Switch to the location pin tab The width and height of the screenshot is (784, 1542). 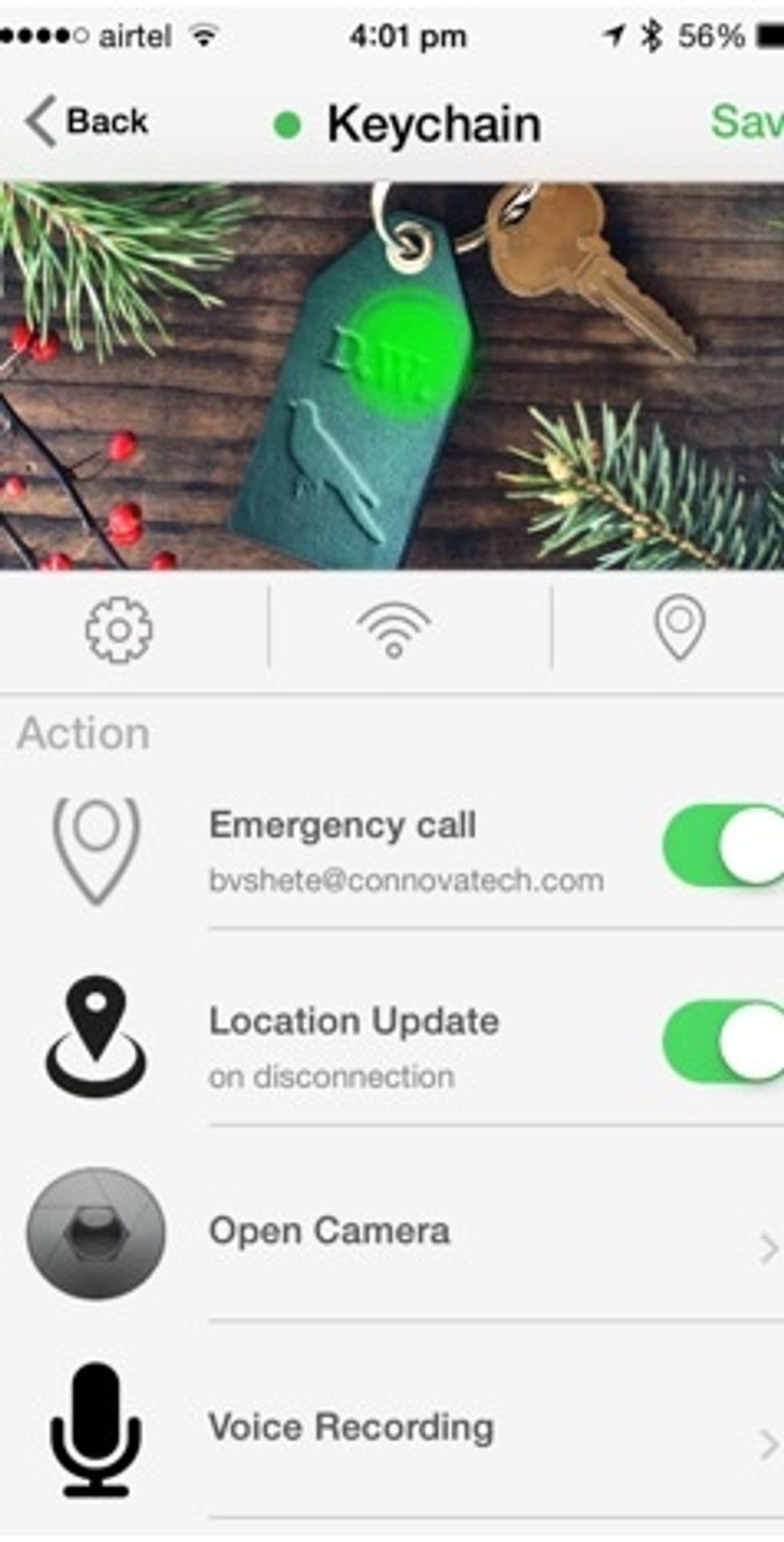(680, 629)
